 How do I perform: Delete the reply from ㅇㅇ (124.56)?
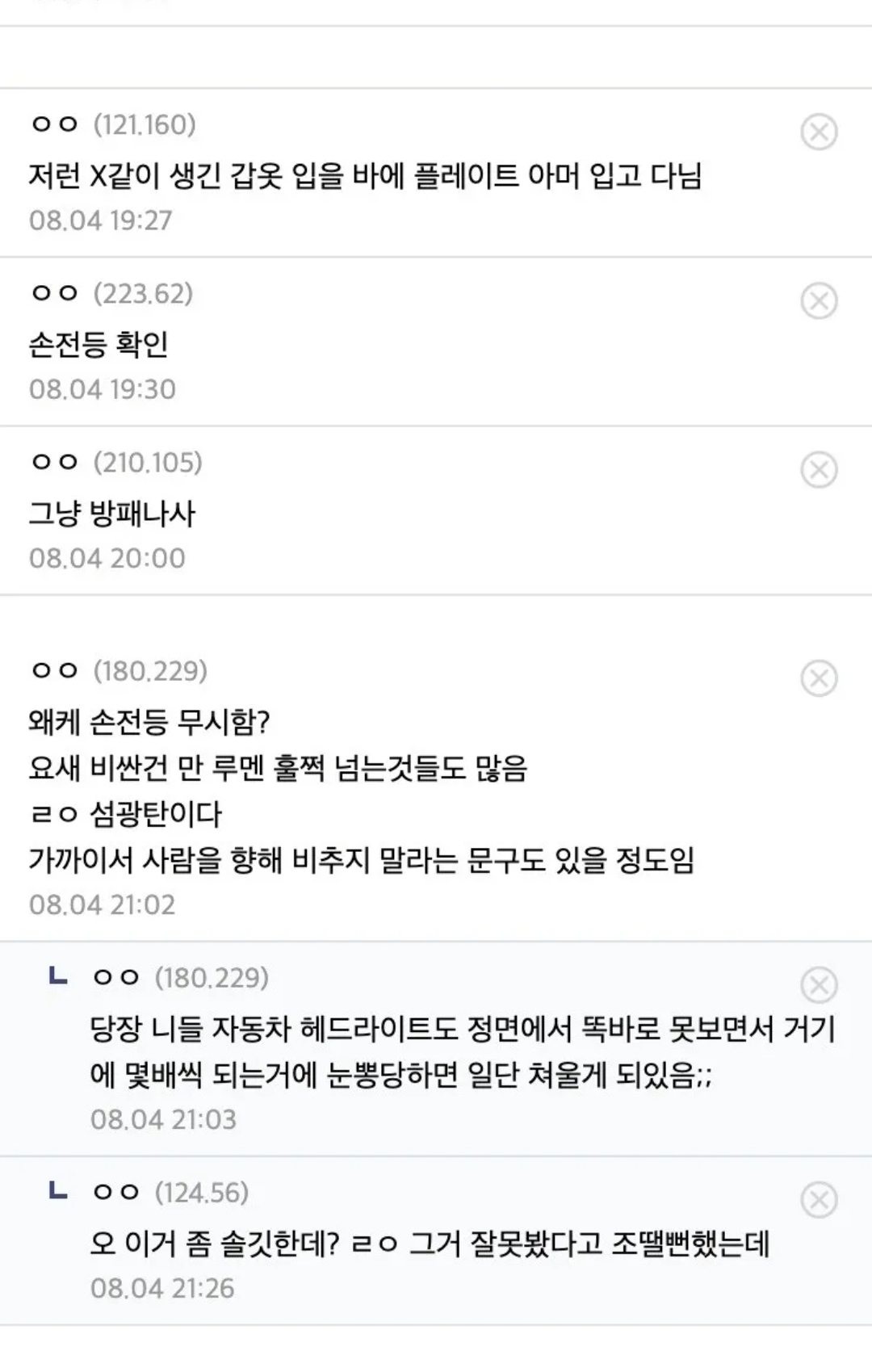[x=819, y=1199]
